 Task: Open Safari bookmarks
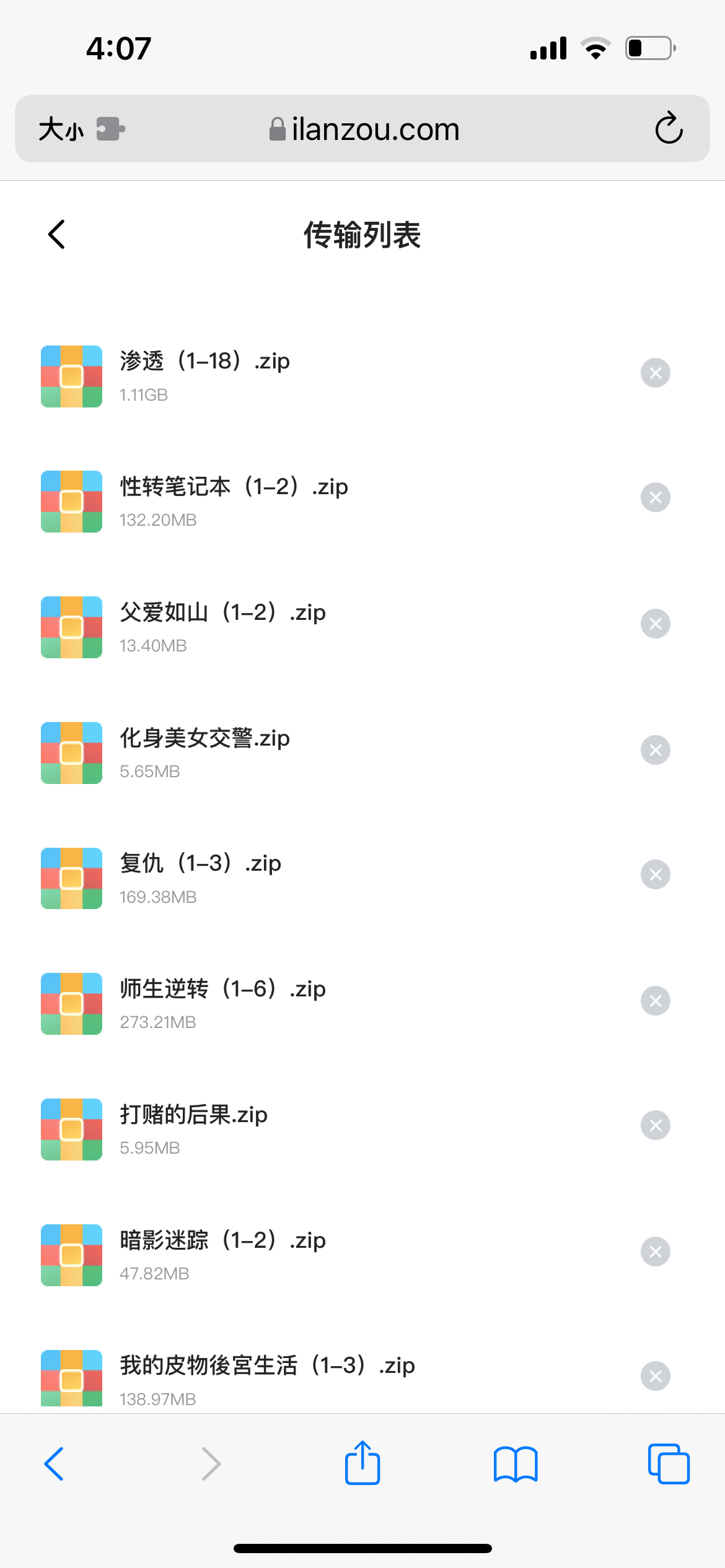pyautogui.click(x=516, y=1464)
